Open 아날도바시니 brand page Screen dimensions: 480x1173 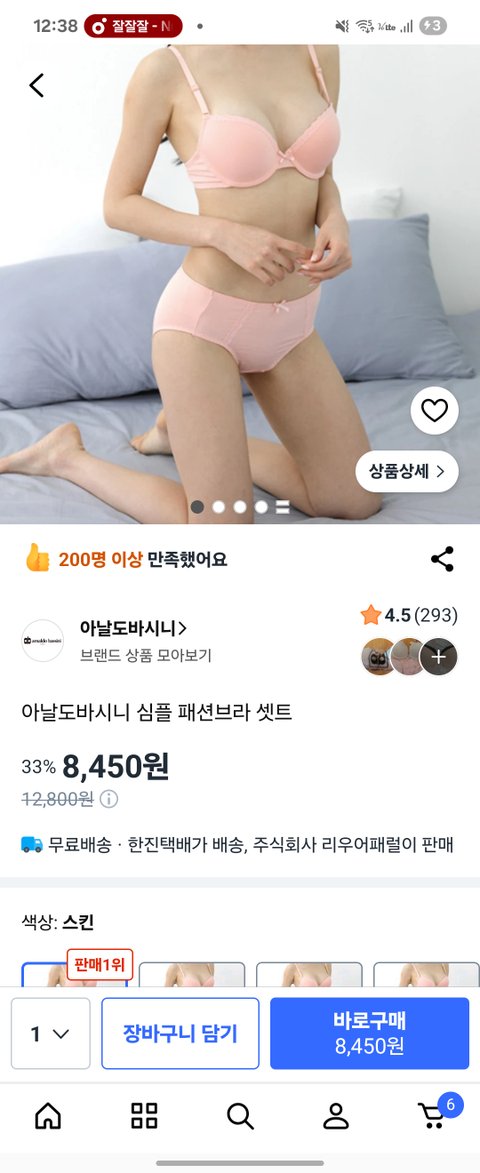(x=134, y=628)
